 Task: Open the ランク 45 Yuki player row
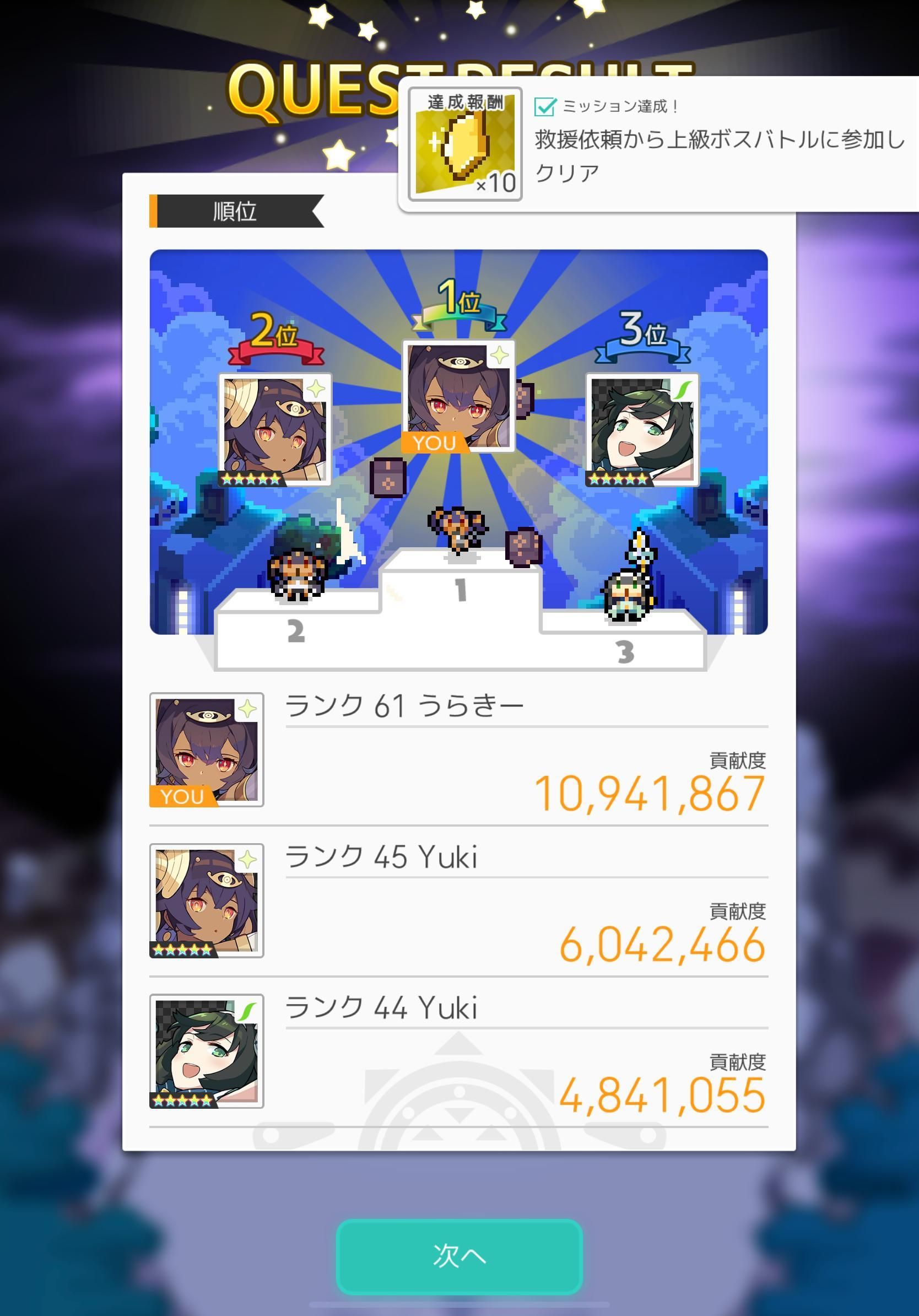458,901
